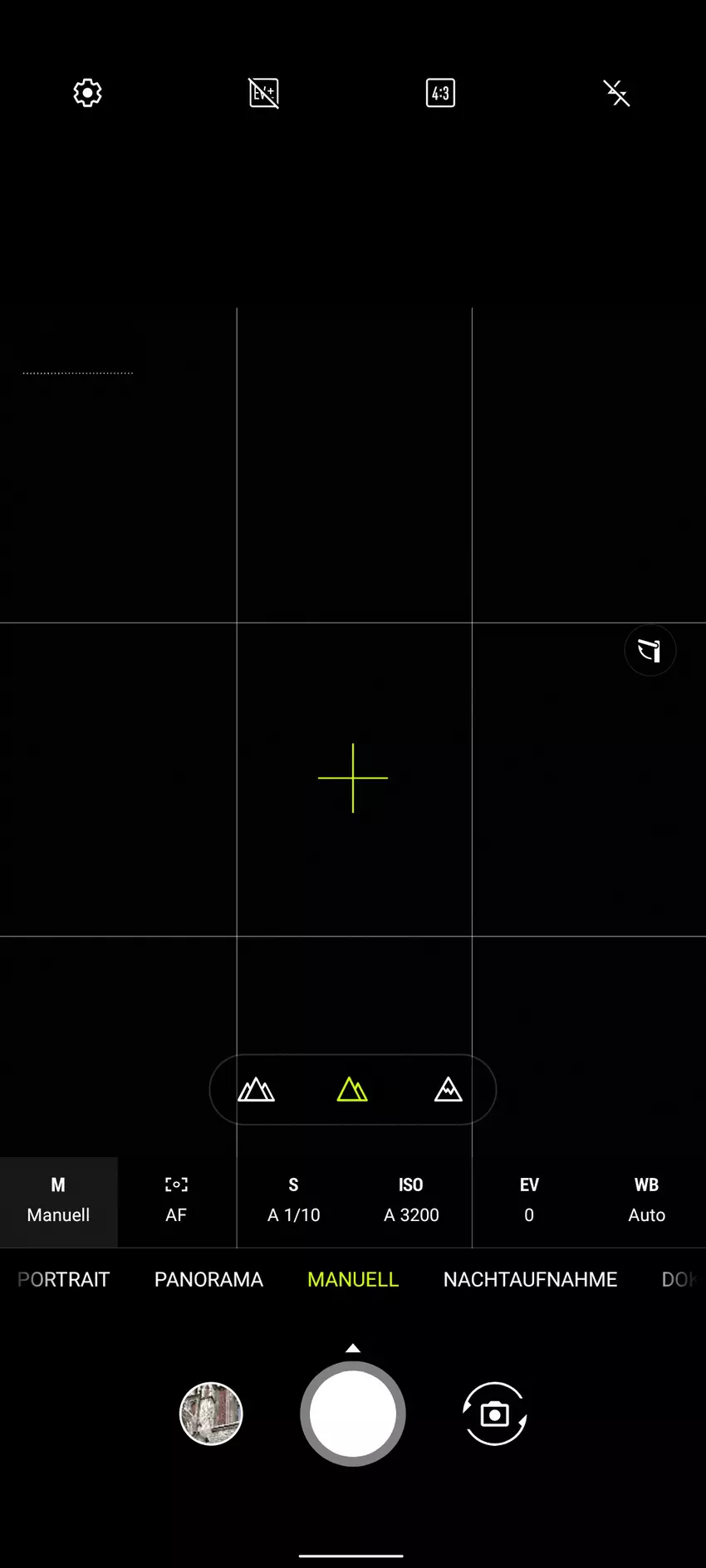This screenshot has height=1568, width=706.
Task: Switch to NACHTAUFNAHME mode
Action: [x=530, y=1279]
